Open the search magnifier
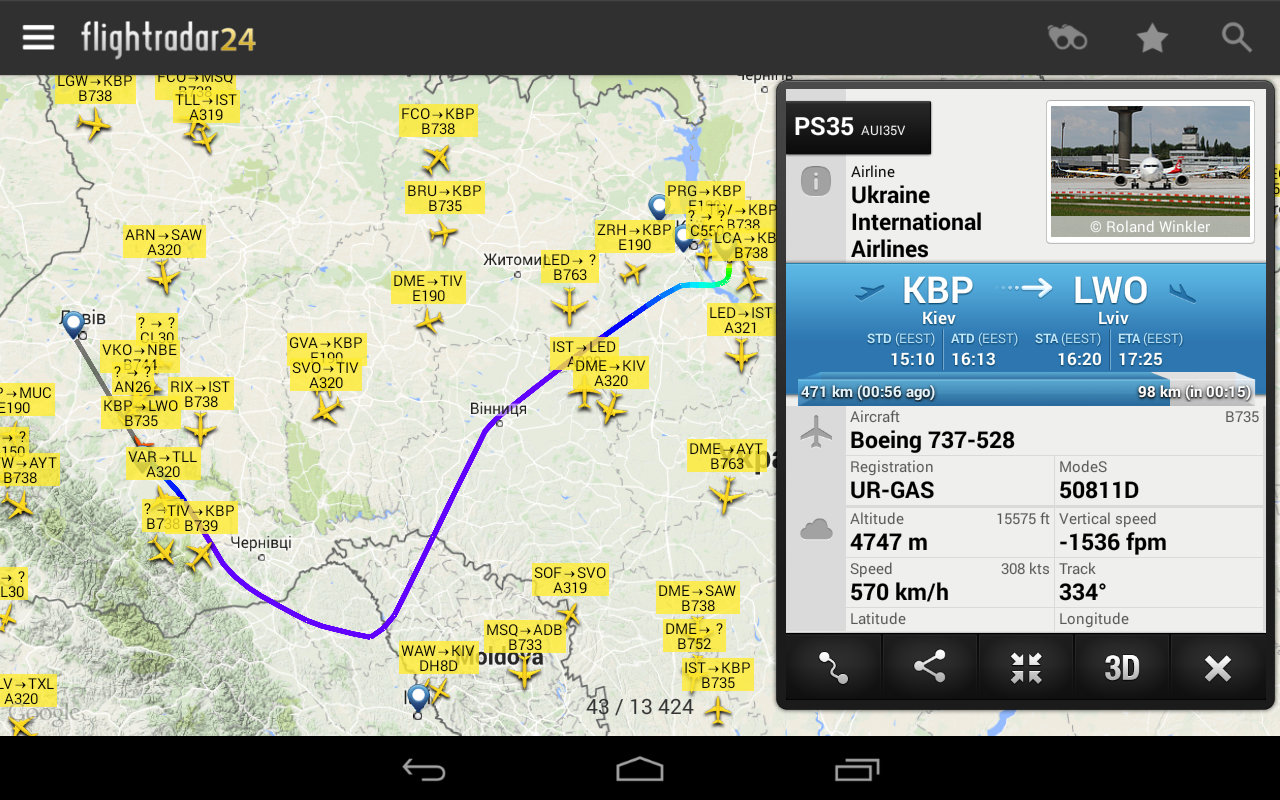 point(1237,38)
